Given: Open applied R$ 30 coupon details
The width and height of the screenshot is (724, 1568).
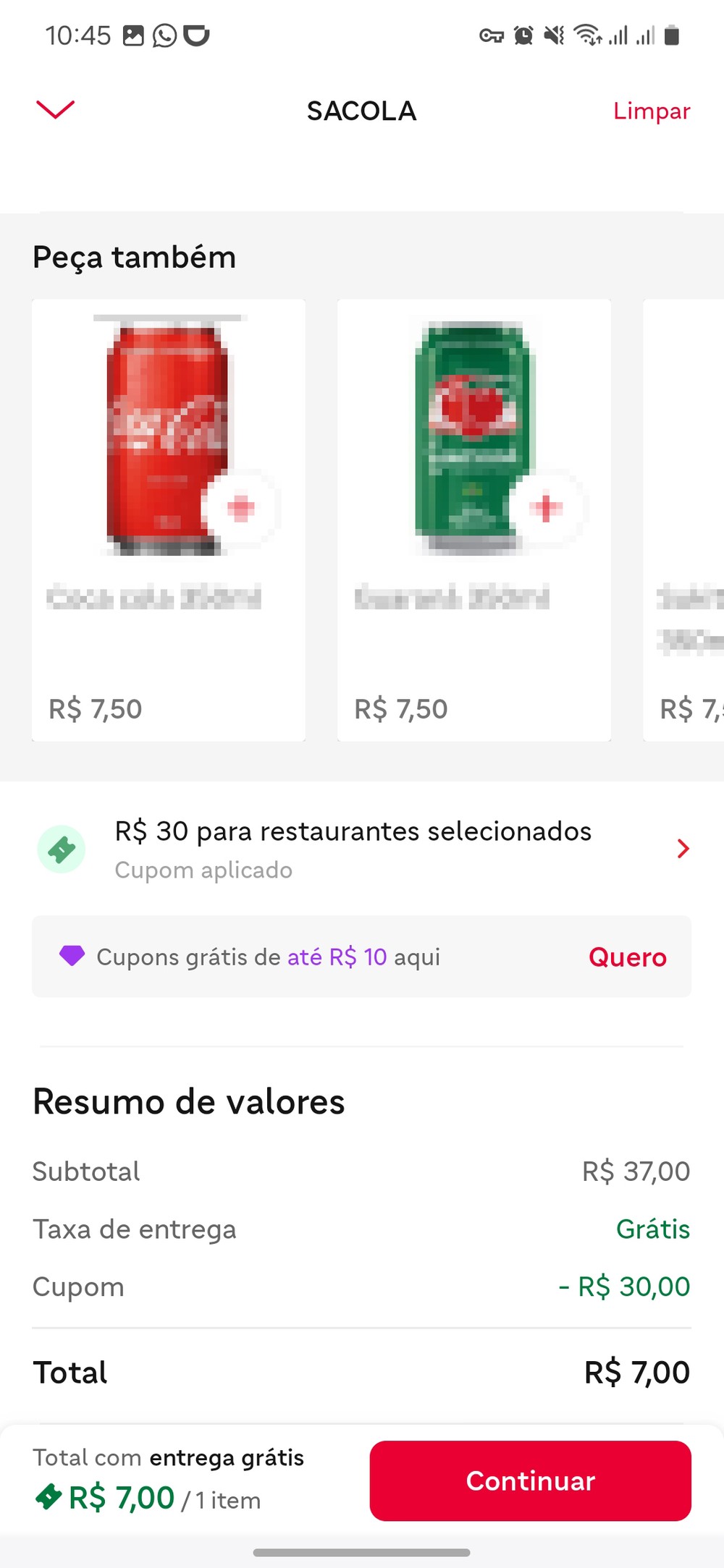Looking at the screenshot, I should (362, 849).
